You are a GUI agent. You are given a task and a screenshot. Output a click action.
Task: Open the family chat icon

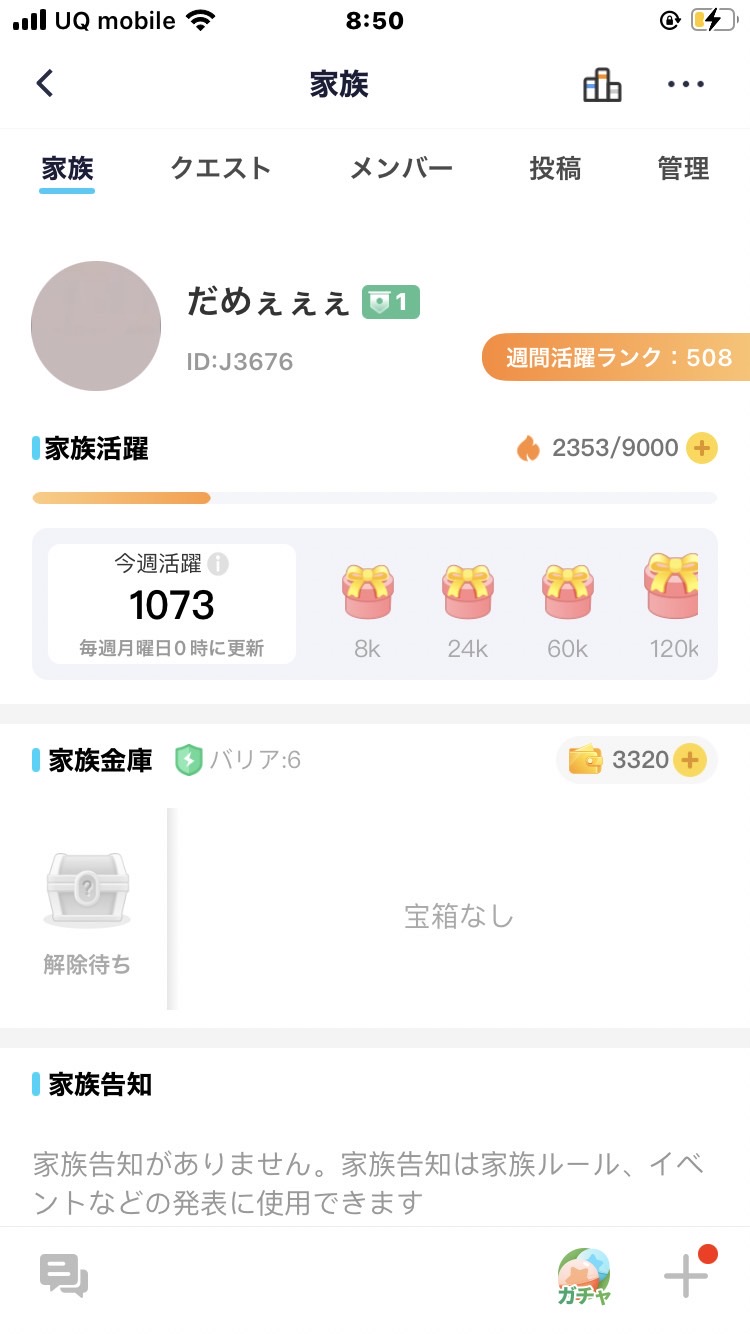click(x=64, y=1276)
